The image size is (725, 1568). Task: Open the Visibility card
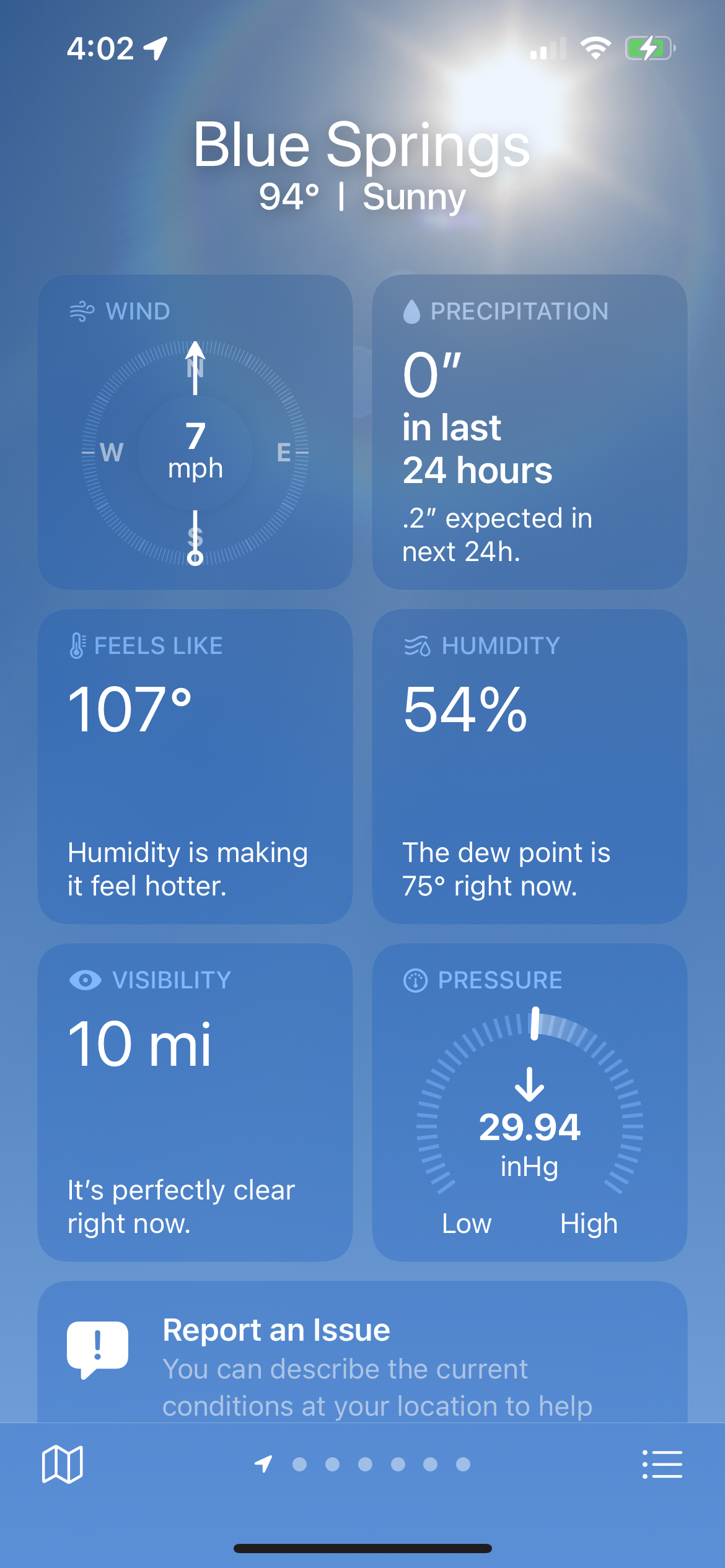(x=195, y=1102)
